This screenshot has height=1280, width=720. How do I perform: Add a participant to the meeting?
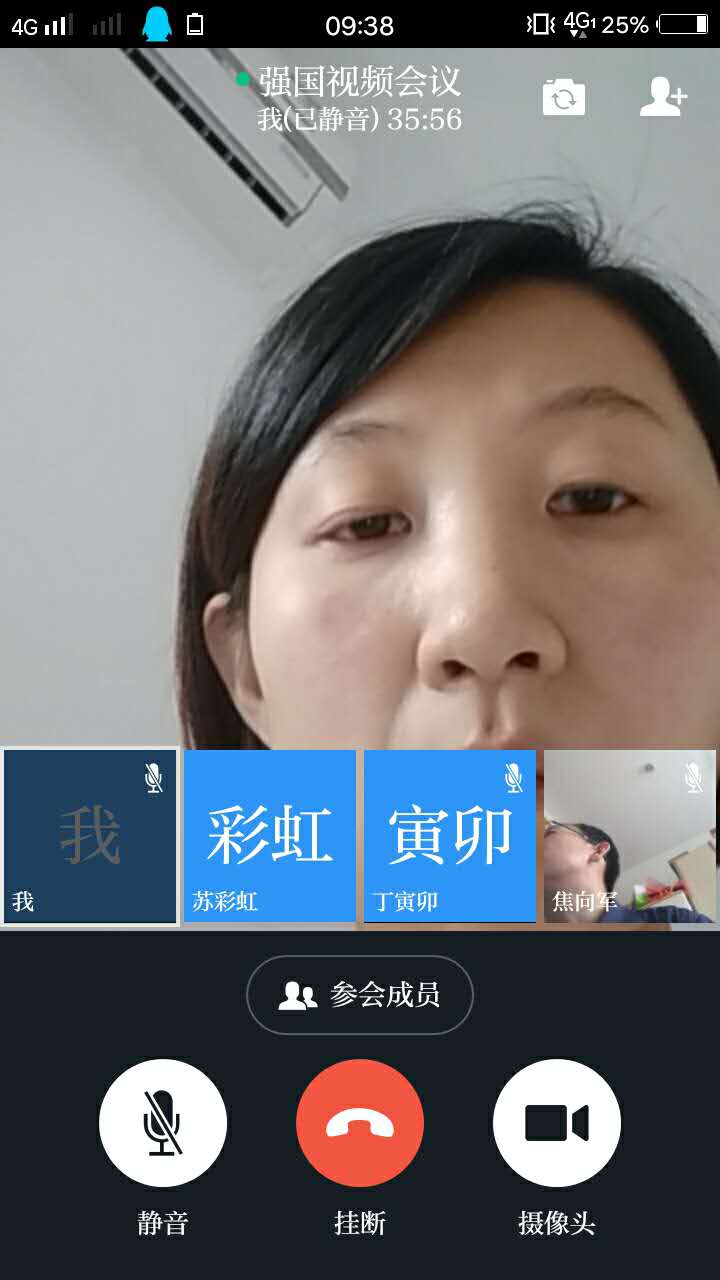tap(663, 98)
